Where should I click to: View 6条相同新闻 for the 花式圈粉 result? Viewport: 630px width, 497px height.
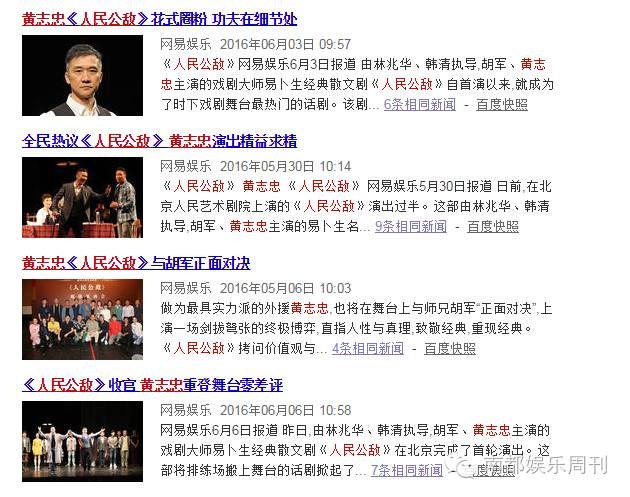coord(419,104)
